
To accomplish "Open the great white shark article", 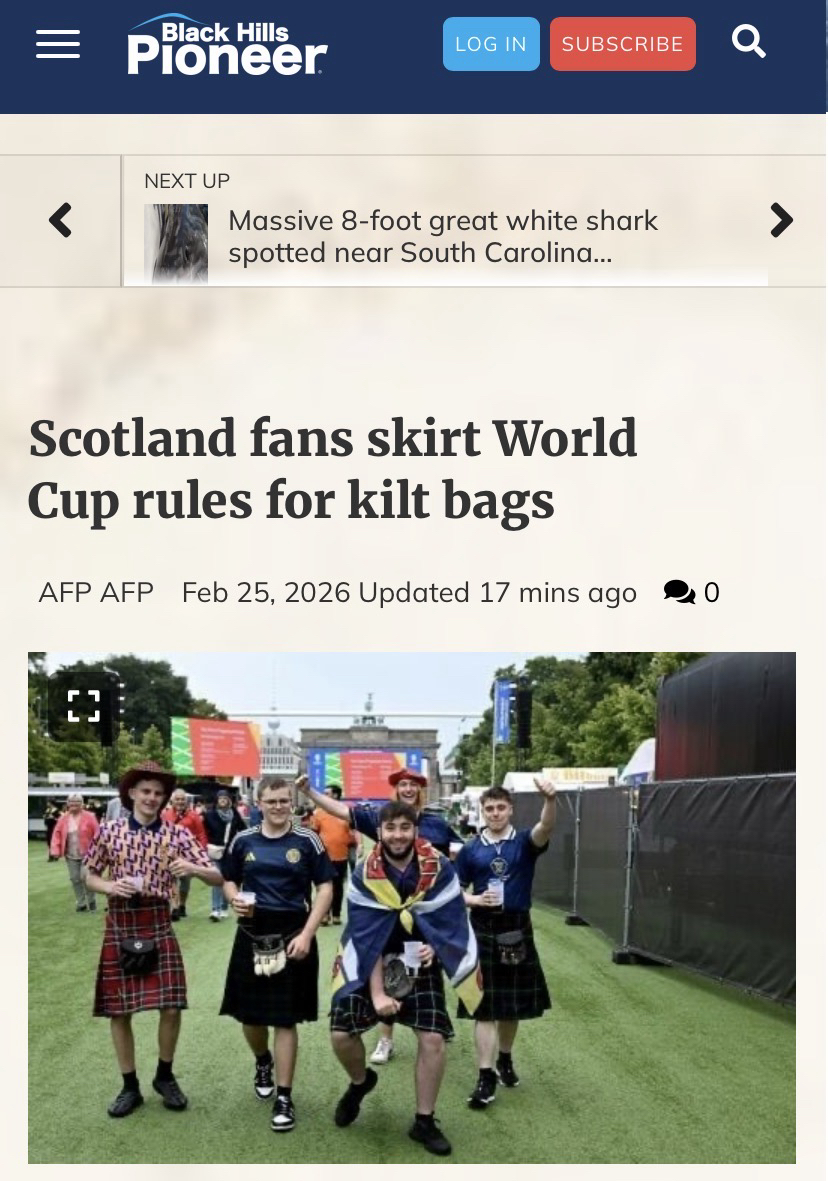I will [x=443, y=236].
